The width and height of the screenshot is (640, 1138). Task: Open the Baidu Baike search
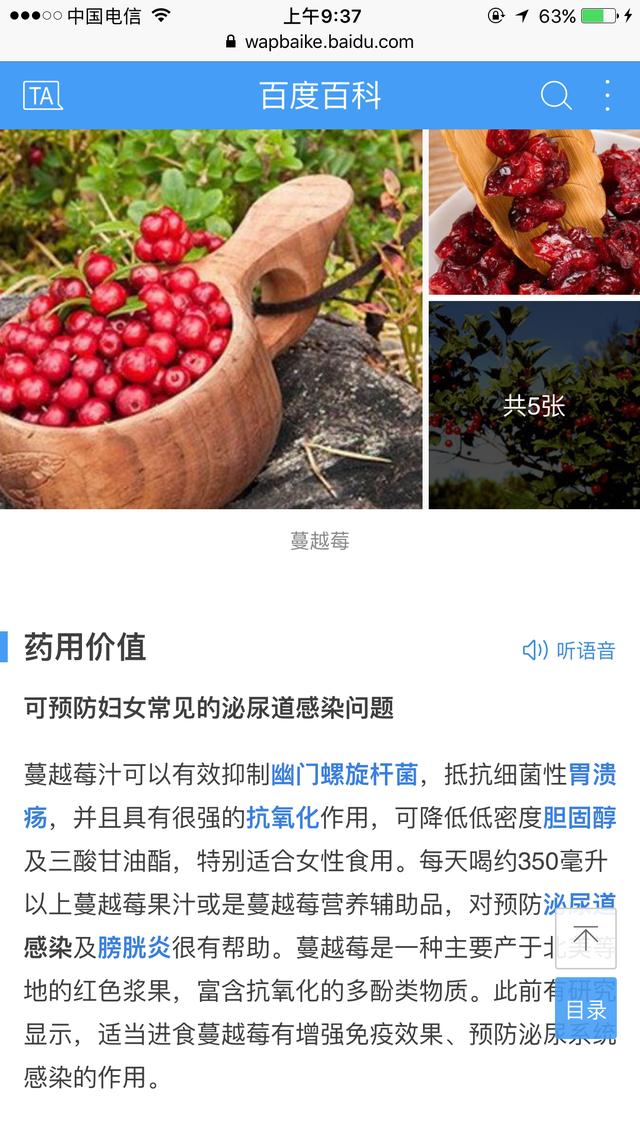point(556,96)
